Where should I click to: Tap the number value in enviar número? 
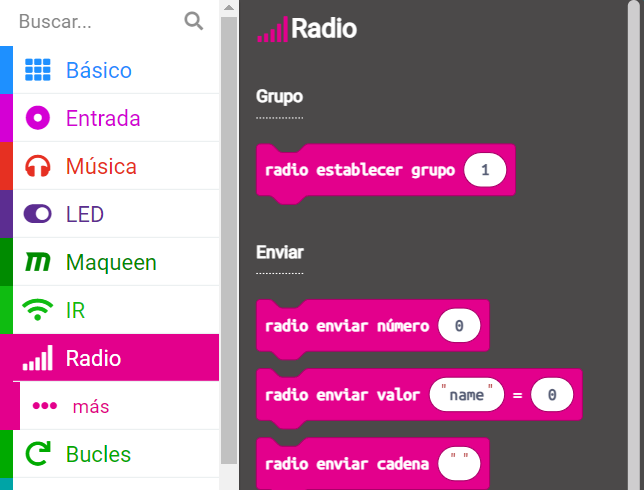click(x=459, y=326)
